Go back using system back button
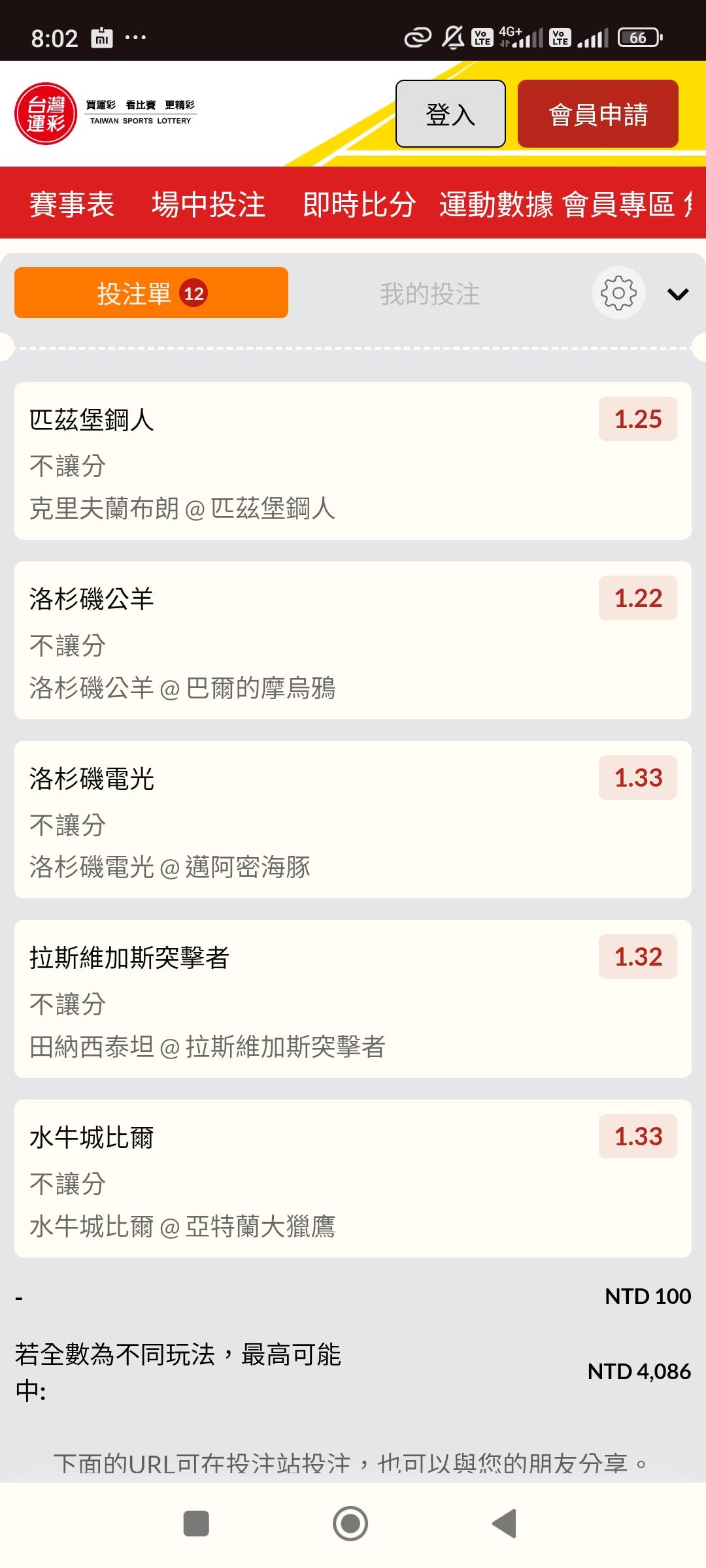706x1568 pixels. point(505,1524)
